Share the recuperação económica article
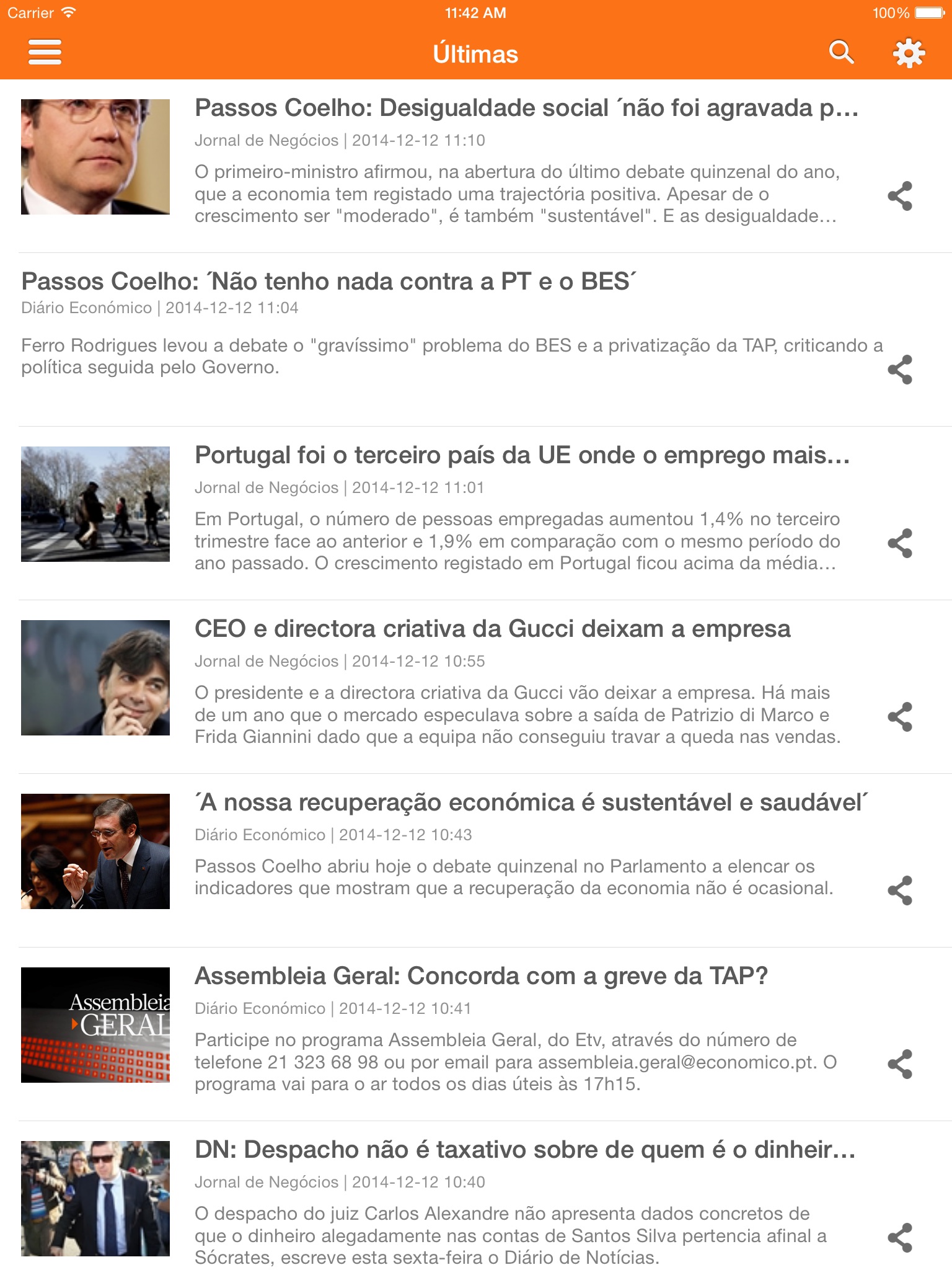952x1270 pixels. (x=900, y=890)
